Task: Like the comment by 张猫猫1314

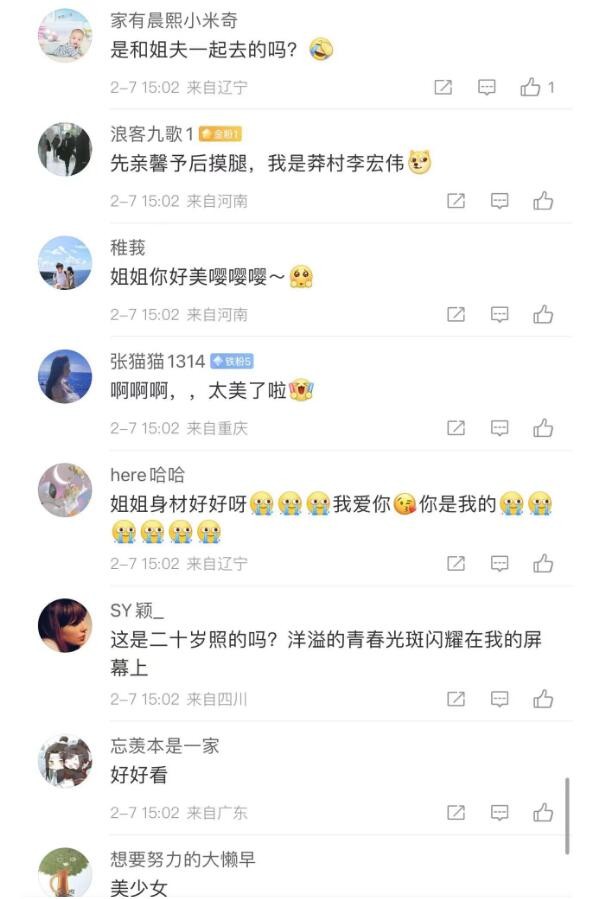Action: pos(543,428)
